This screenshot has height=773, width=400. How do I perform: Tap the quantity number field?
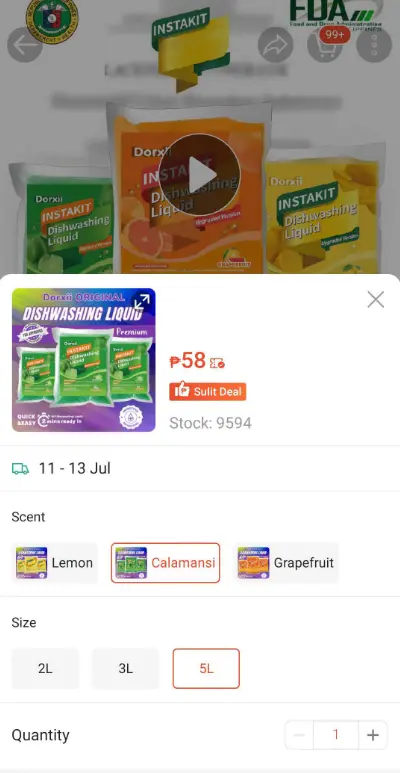pos(336,736)
